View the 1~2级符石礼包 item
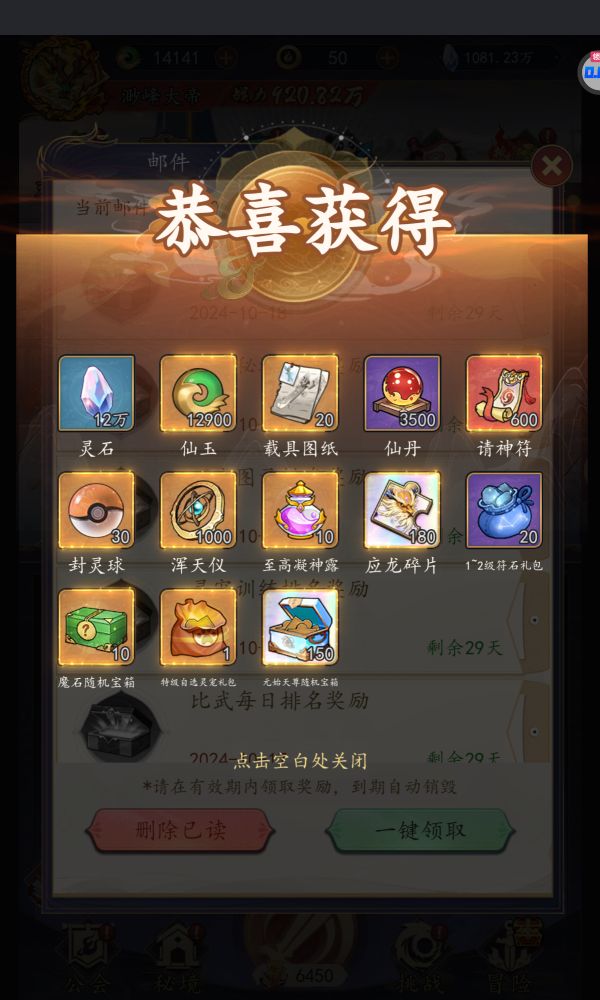The width and height of the screenshot is (600, 1000). 504,511
